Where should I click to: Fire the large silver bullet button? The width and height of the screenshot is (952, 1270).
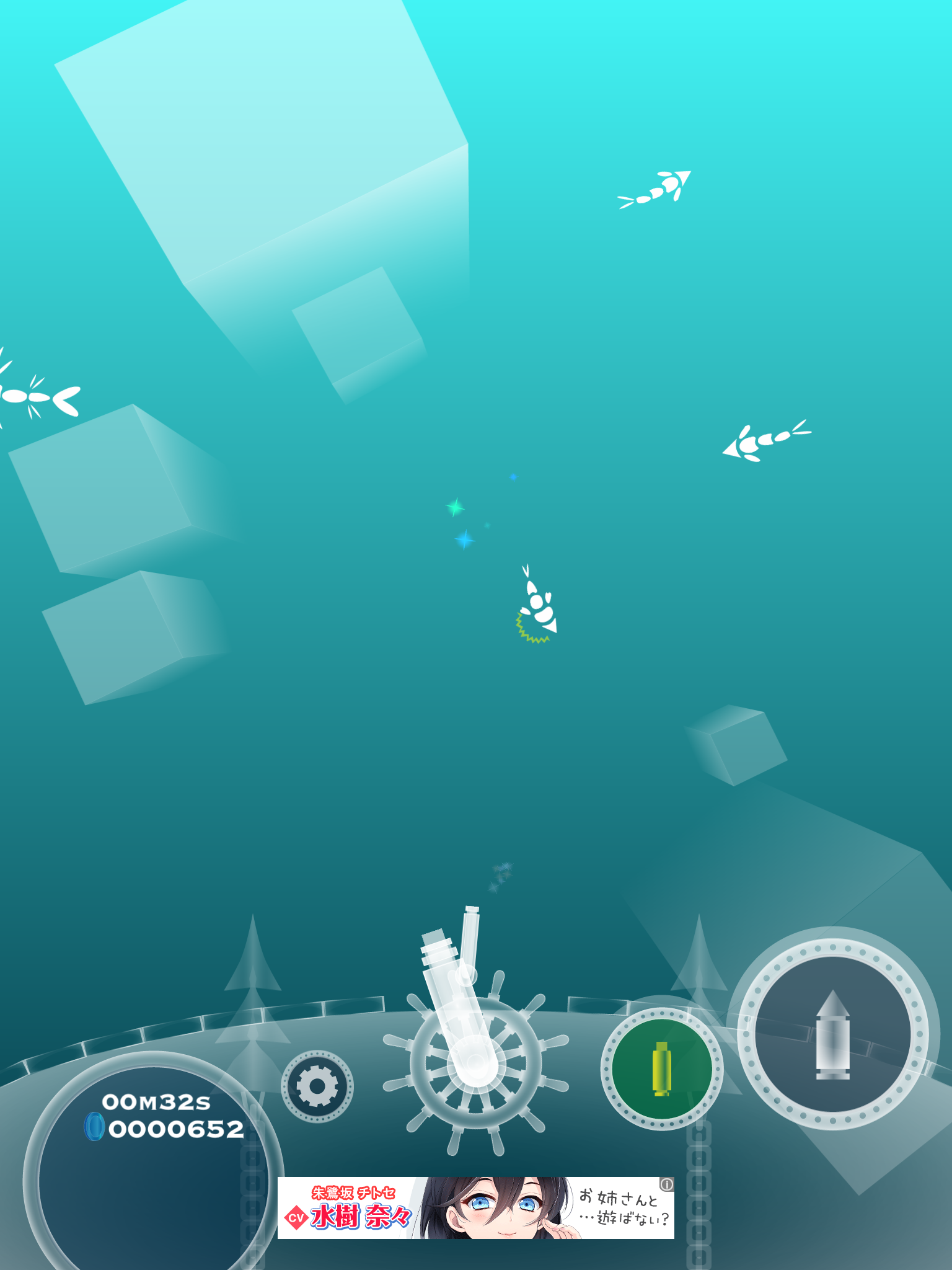pos(832,1034)
